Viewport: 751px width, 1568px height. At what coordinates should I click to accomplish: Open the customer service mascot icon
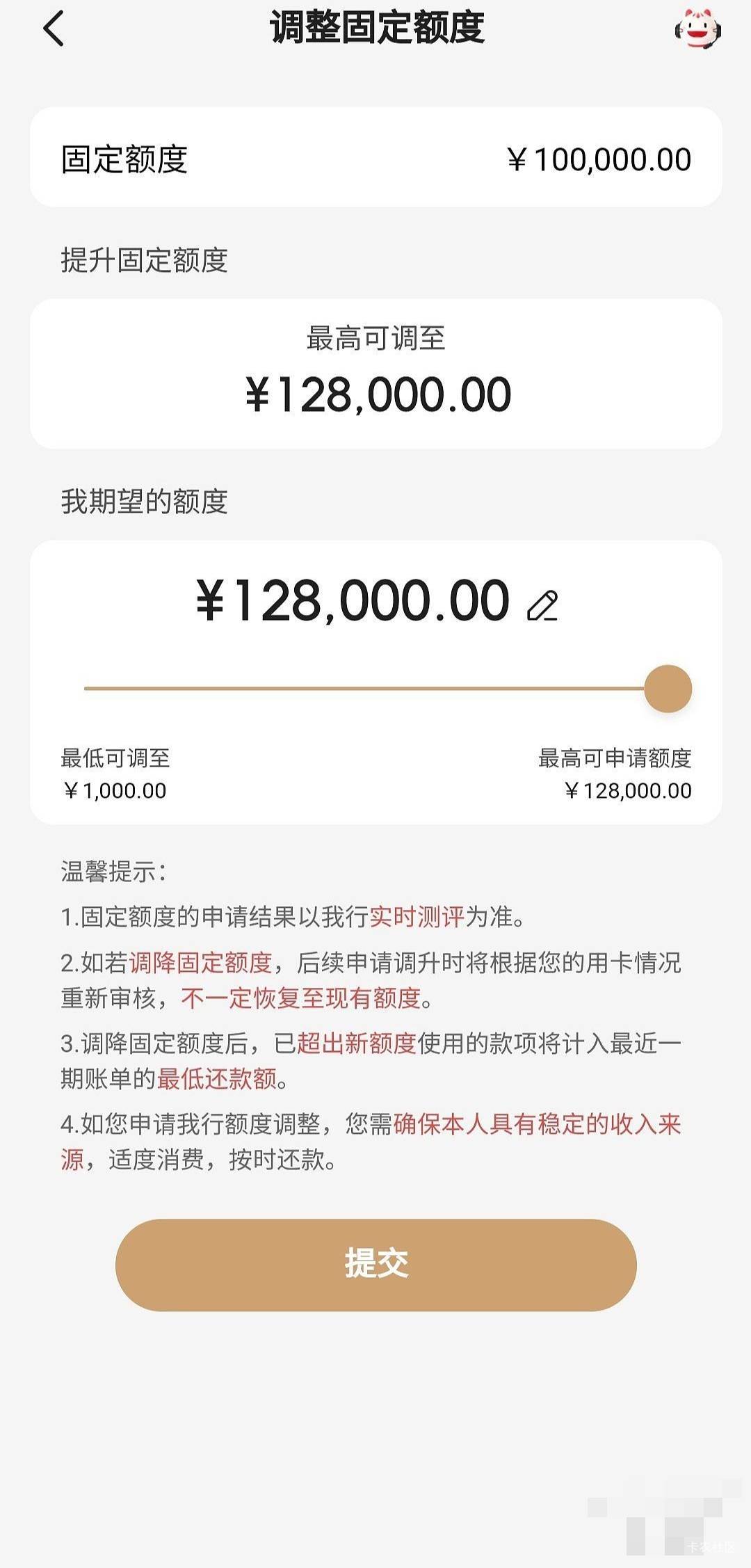[697, 29]
